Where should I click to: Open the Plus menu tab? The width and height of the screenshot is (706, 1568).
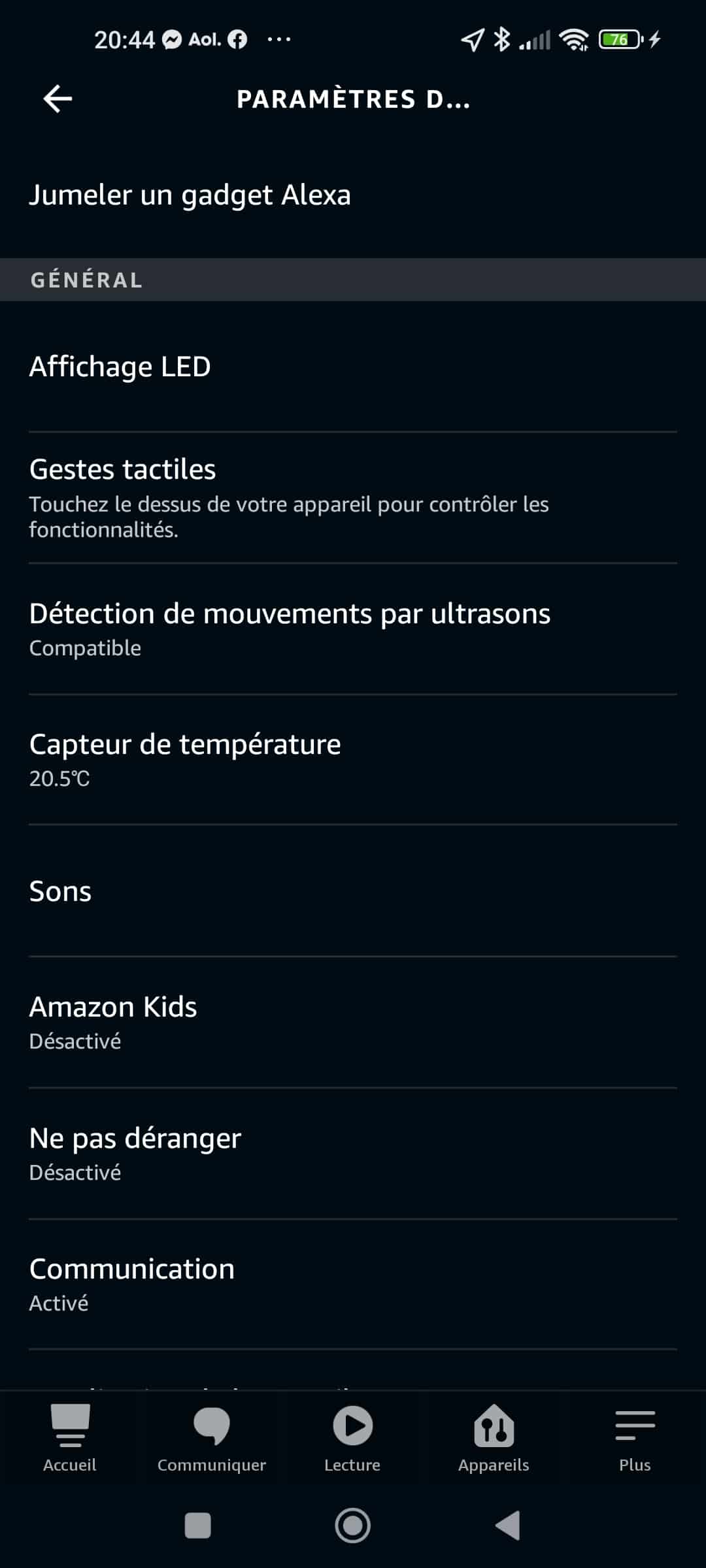(635, 1439)
